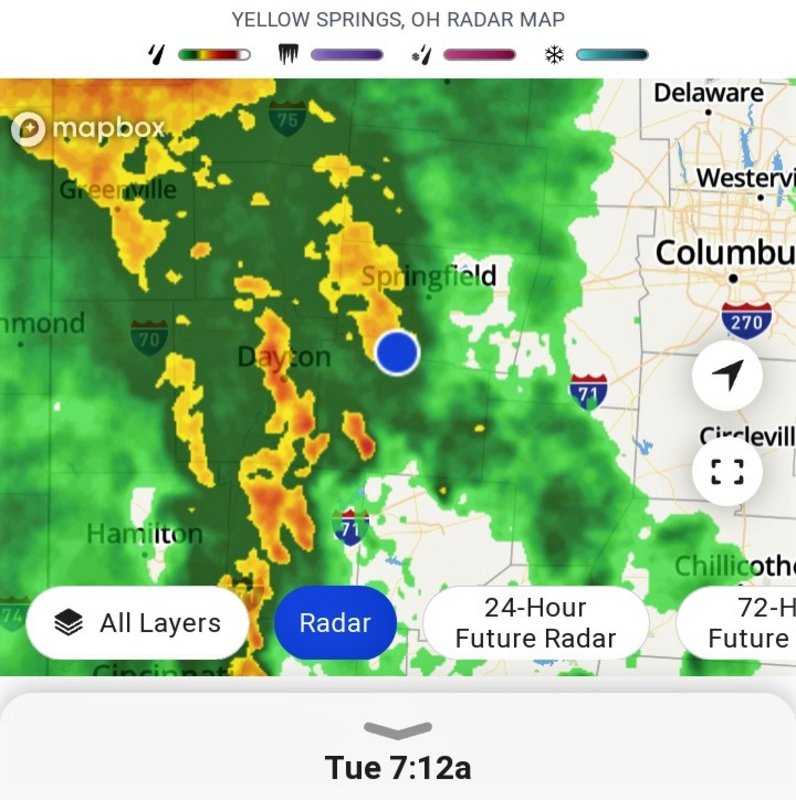The image size is (796, 800).
Task: Switch to 24-Hour Future Radar
Action: pos(536,622)
